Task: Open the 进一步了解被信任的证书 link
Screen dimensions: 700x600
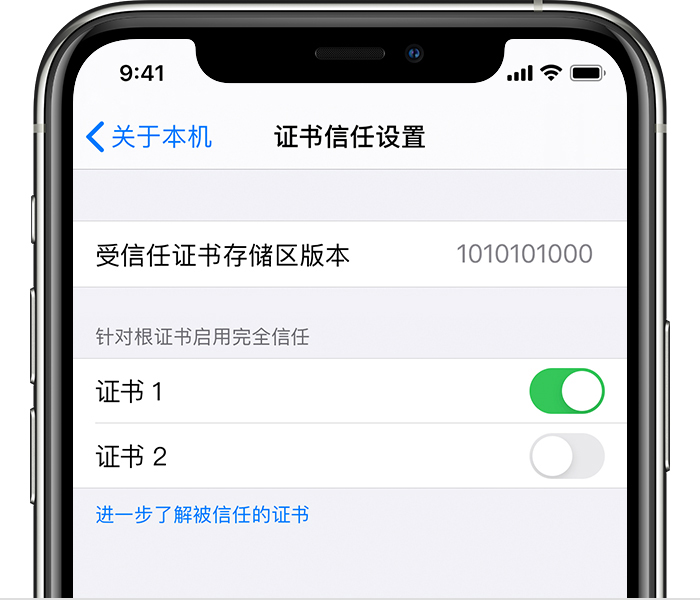Action: click(x=202, y=515)
